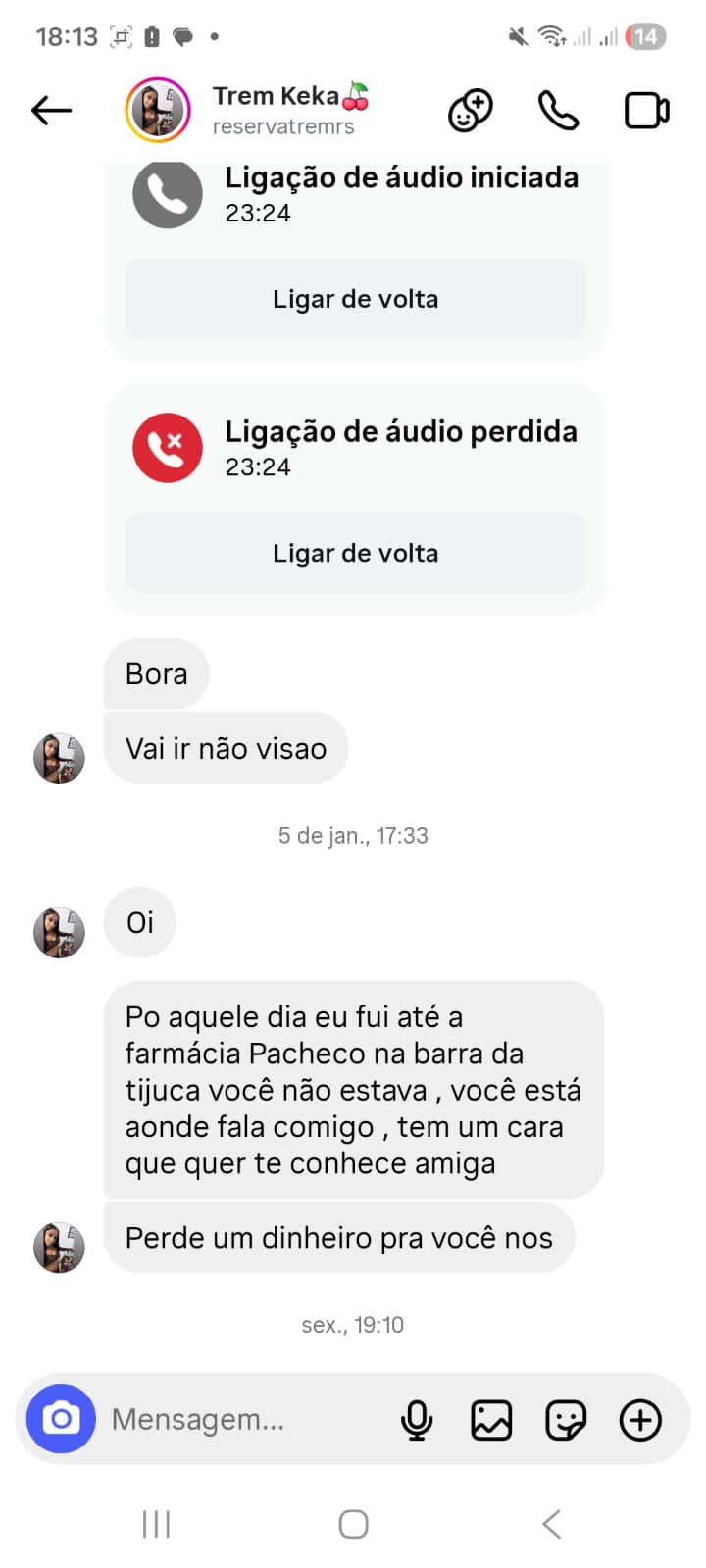Open the avatar sticker icon in header
This screenshot has height=1568, width=706.
click(470, 111)
